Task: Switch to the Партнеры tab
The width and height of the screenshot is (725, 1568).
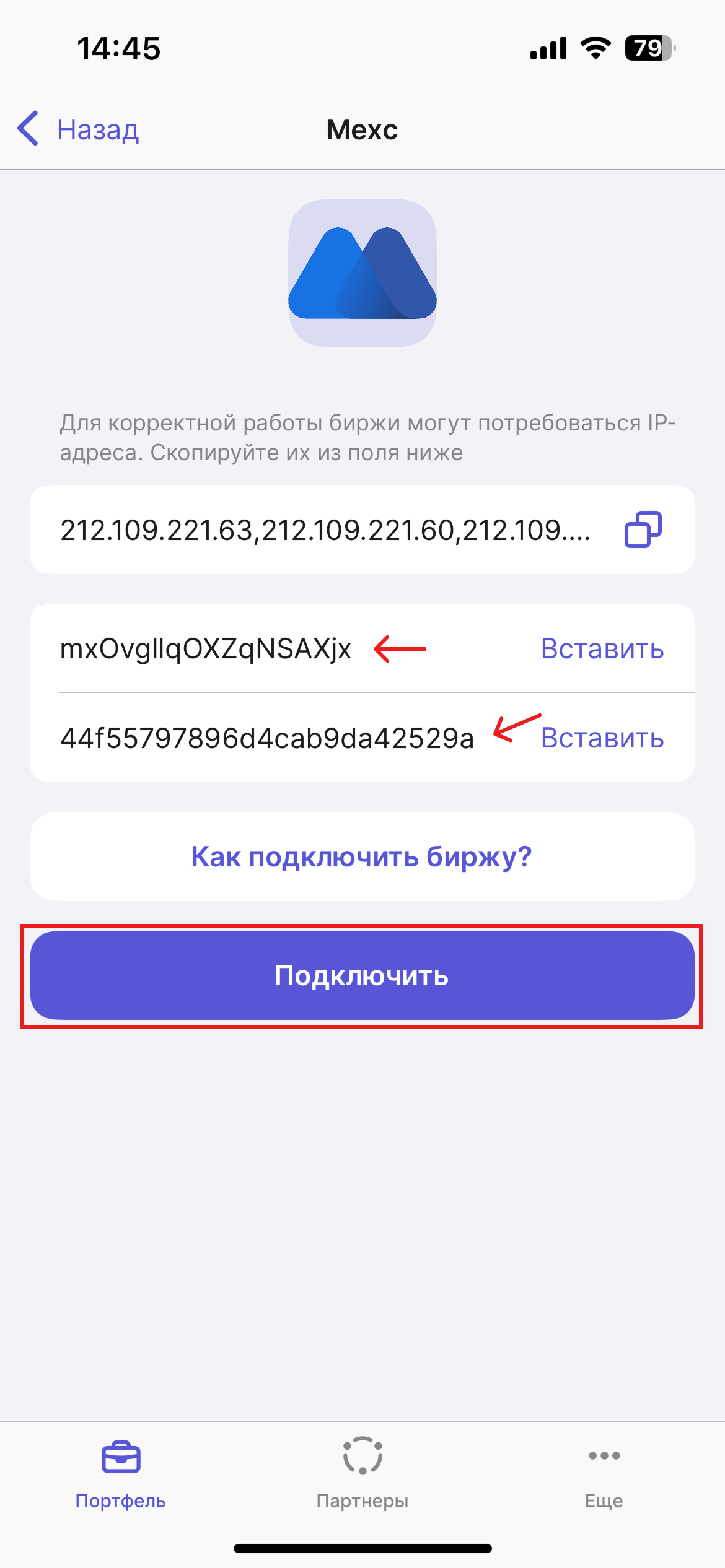Action: point(362,1474)
